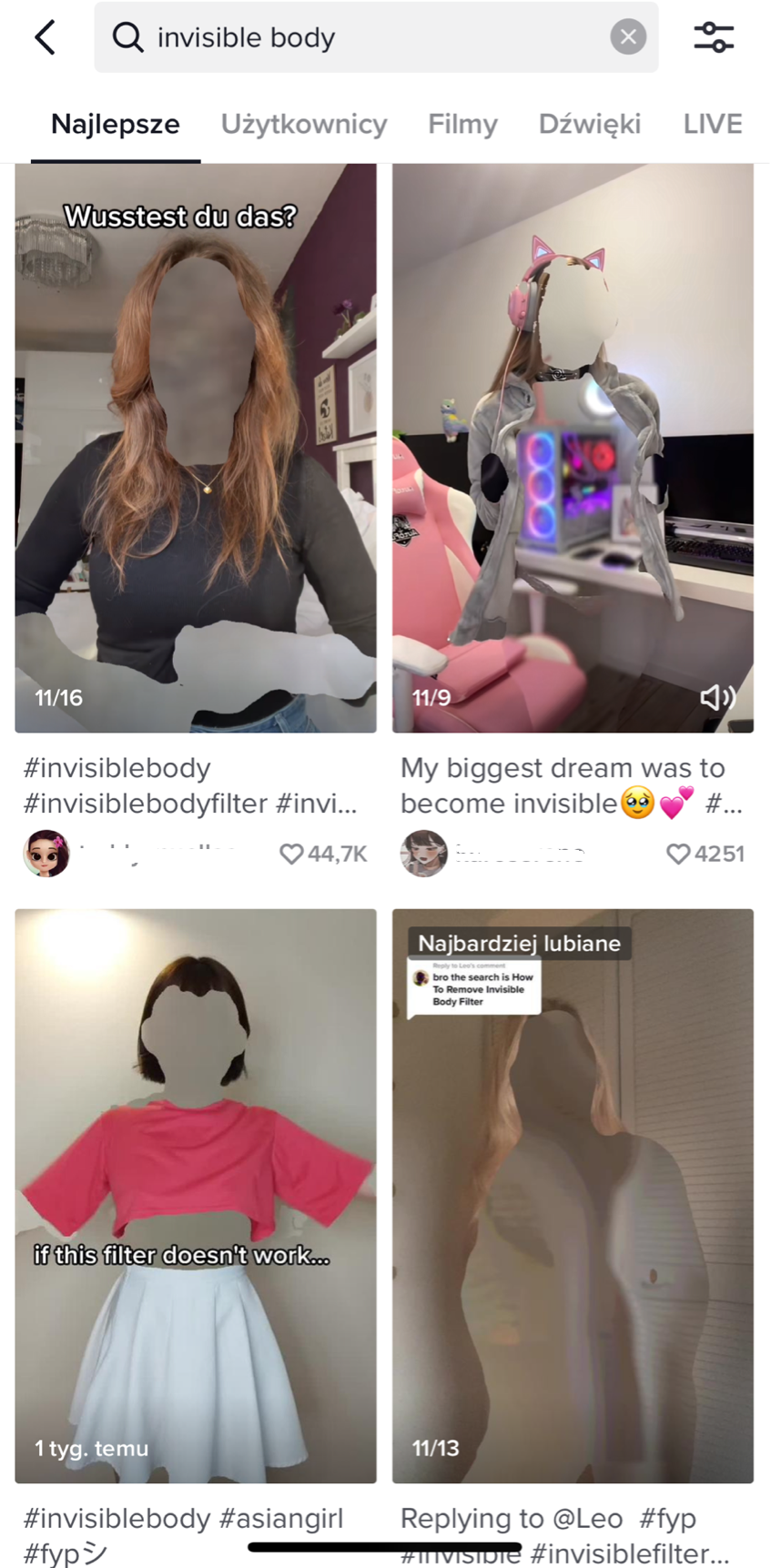Open 'if this filter doesn't work...' video
771x1568 pixels.
coord(196,1195)
